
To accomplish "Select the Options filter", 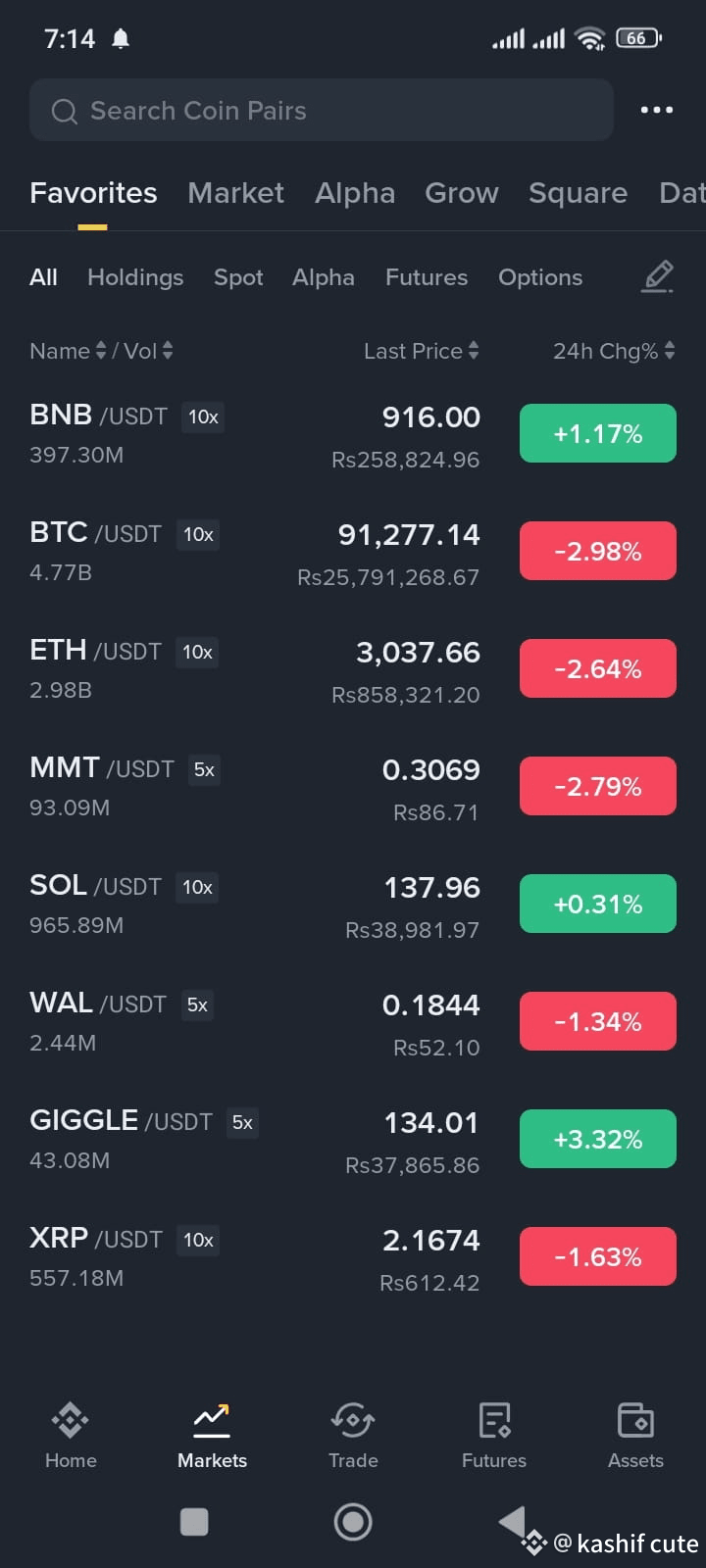I will [x=540, y=277].
